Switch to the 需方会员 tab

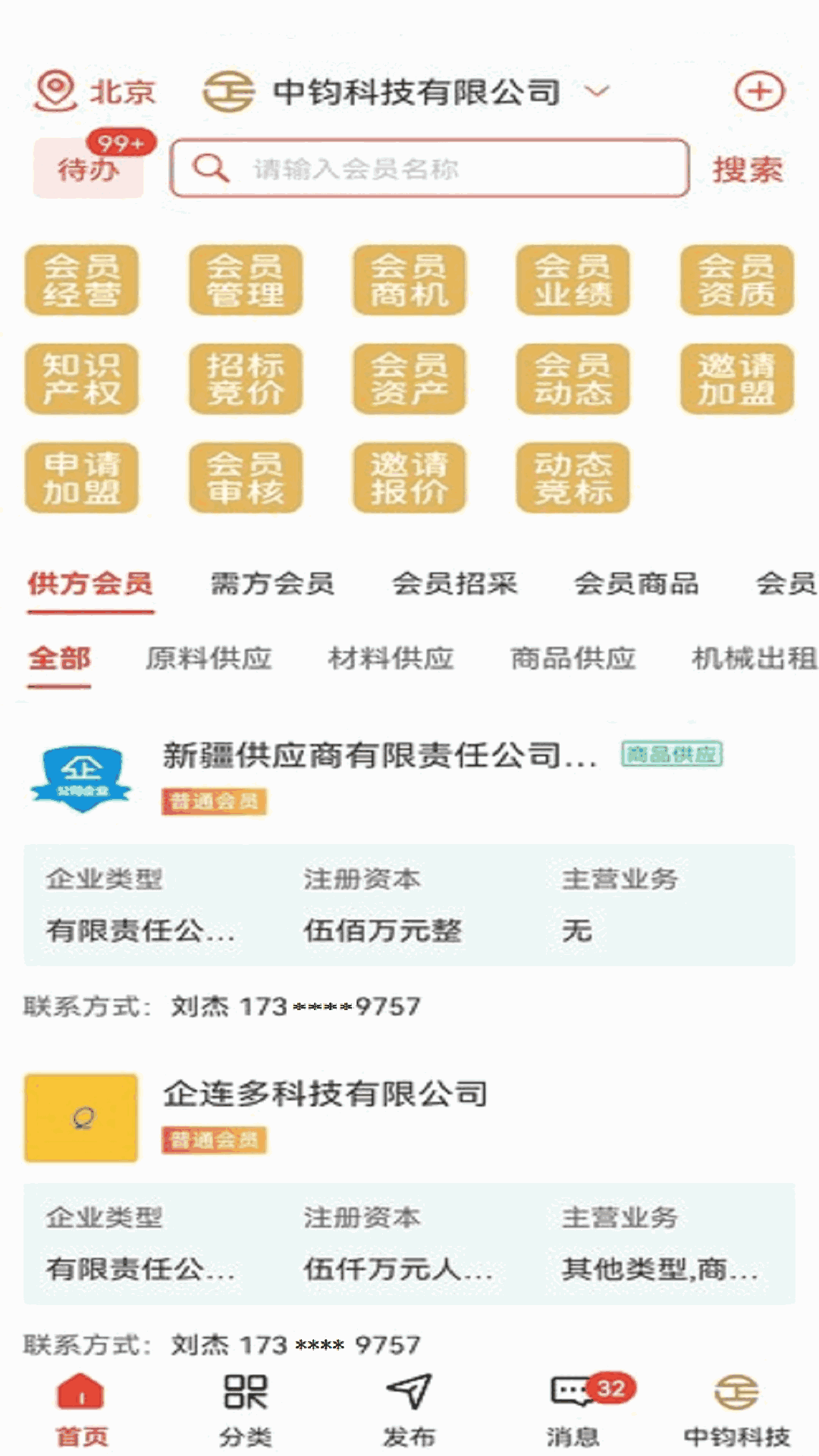[273, 584]
